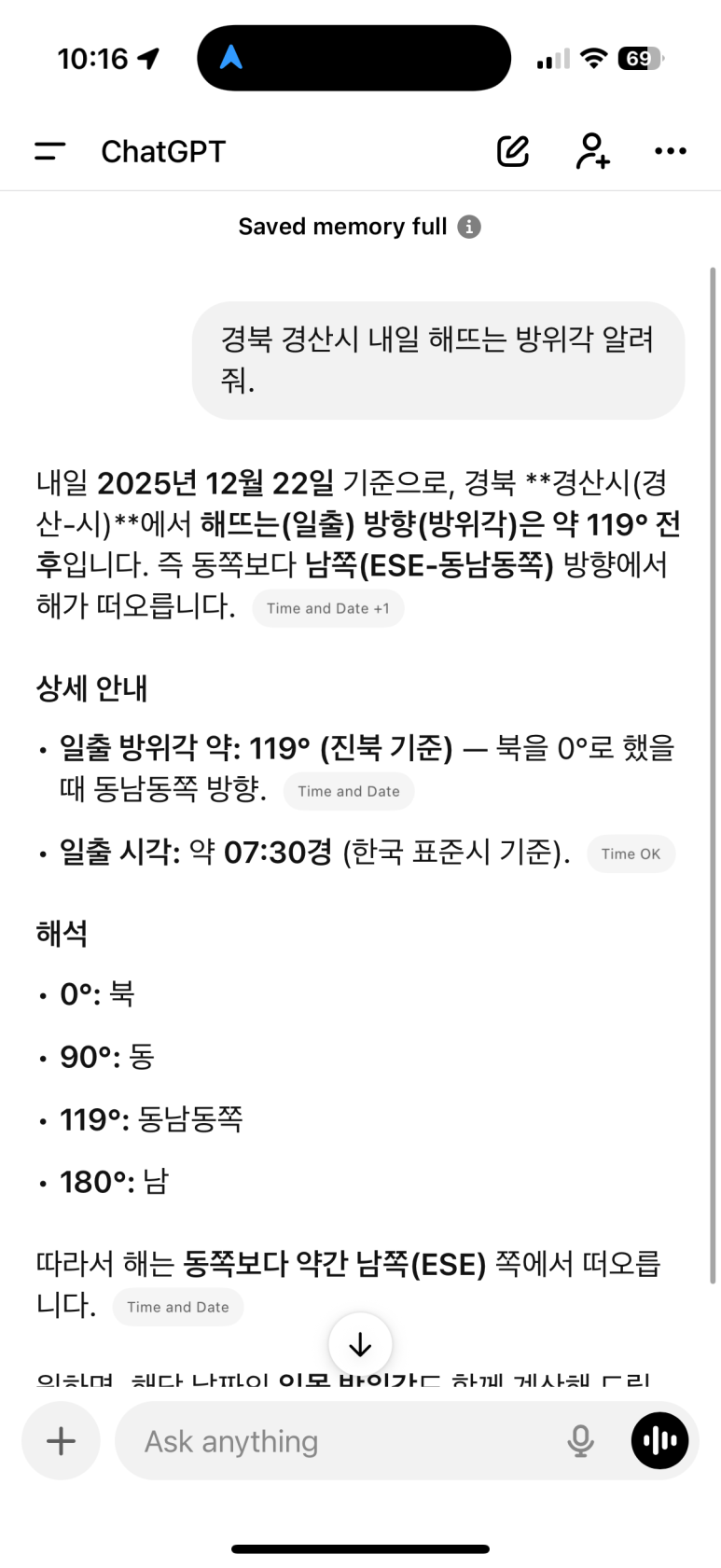Image resolution: width=721 pixels, height=1568 pixels.
Task: Tap the microphone dictation icon
Action: tap(580, 1441)
